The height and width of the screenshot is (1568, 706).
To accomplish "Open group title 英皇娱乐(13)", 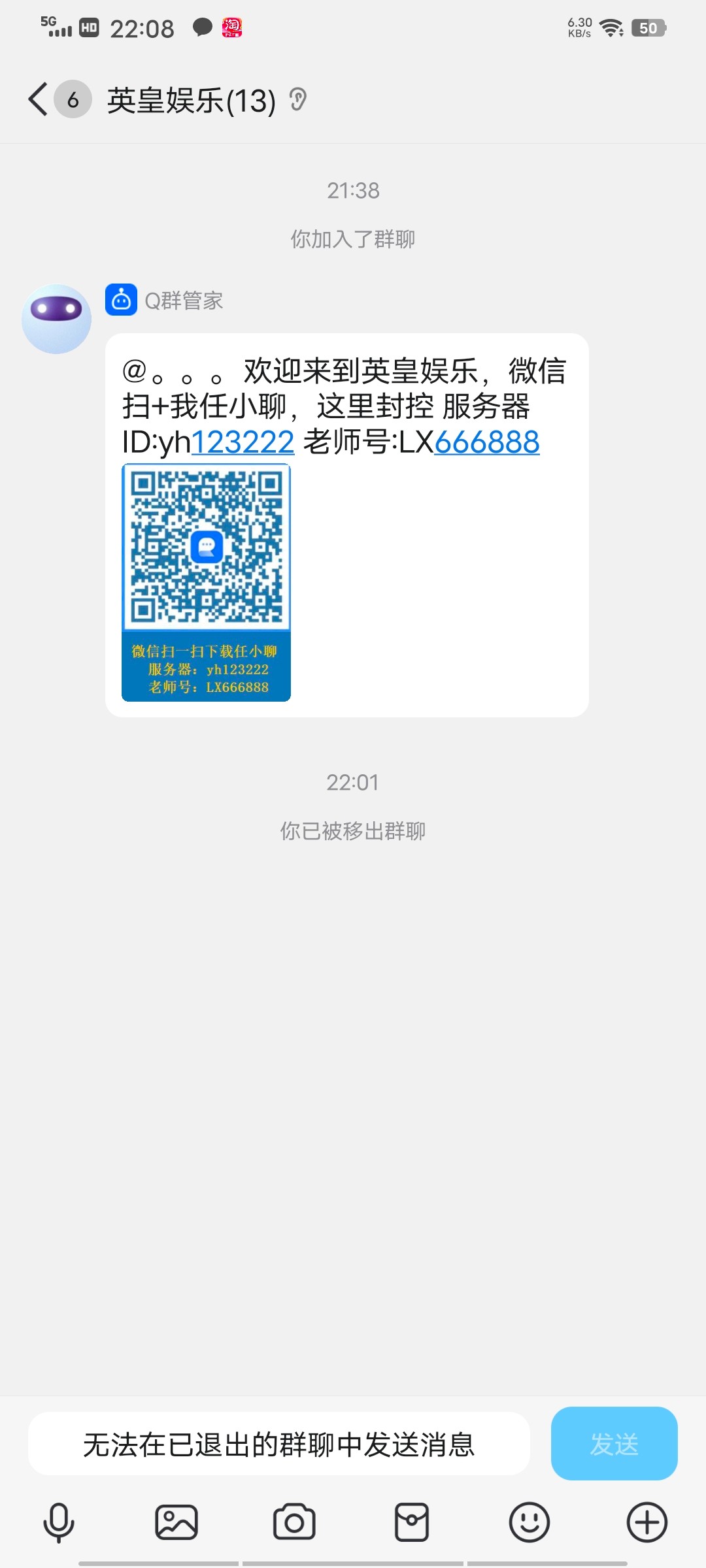I will 193,100.
